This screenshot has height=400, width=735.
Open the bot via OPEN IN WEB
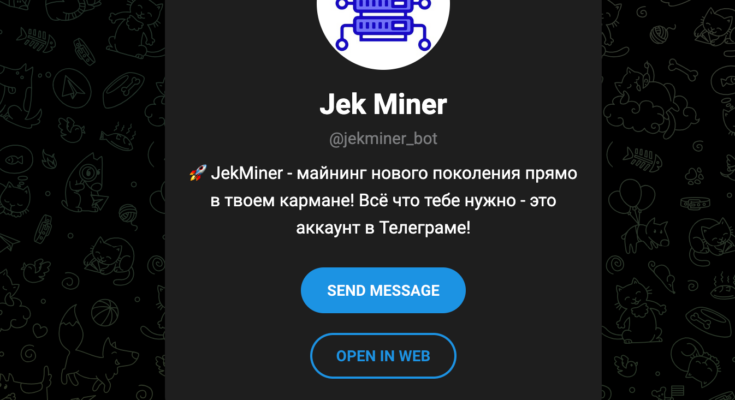coord(383,355)
